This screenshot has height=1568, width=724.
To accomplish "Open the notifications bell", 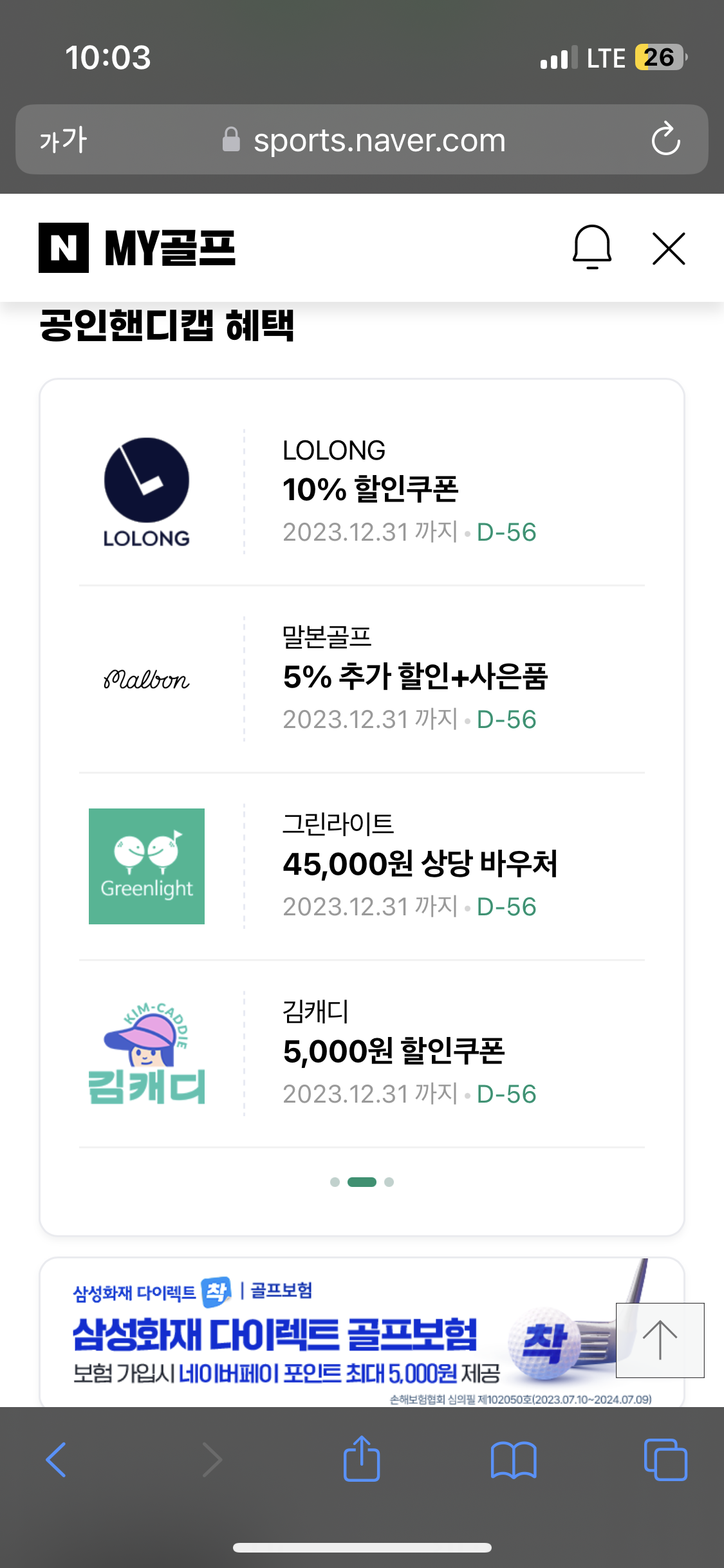I will 591,248.
